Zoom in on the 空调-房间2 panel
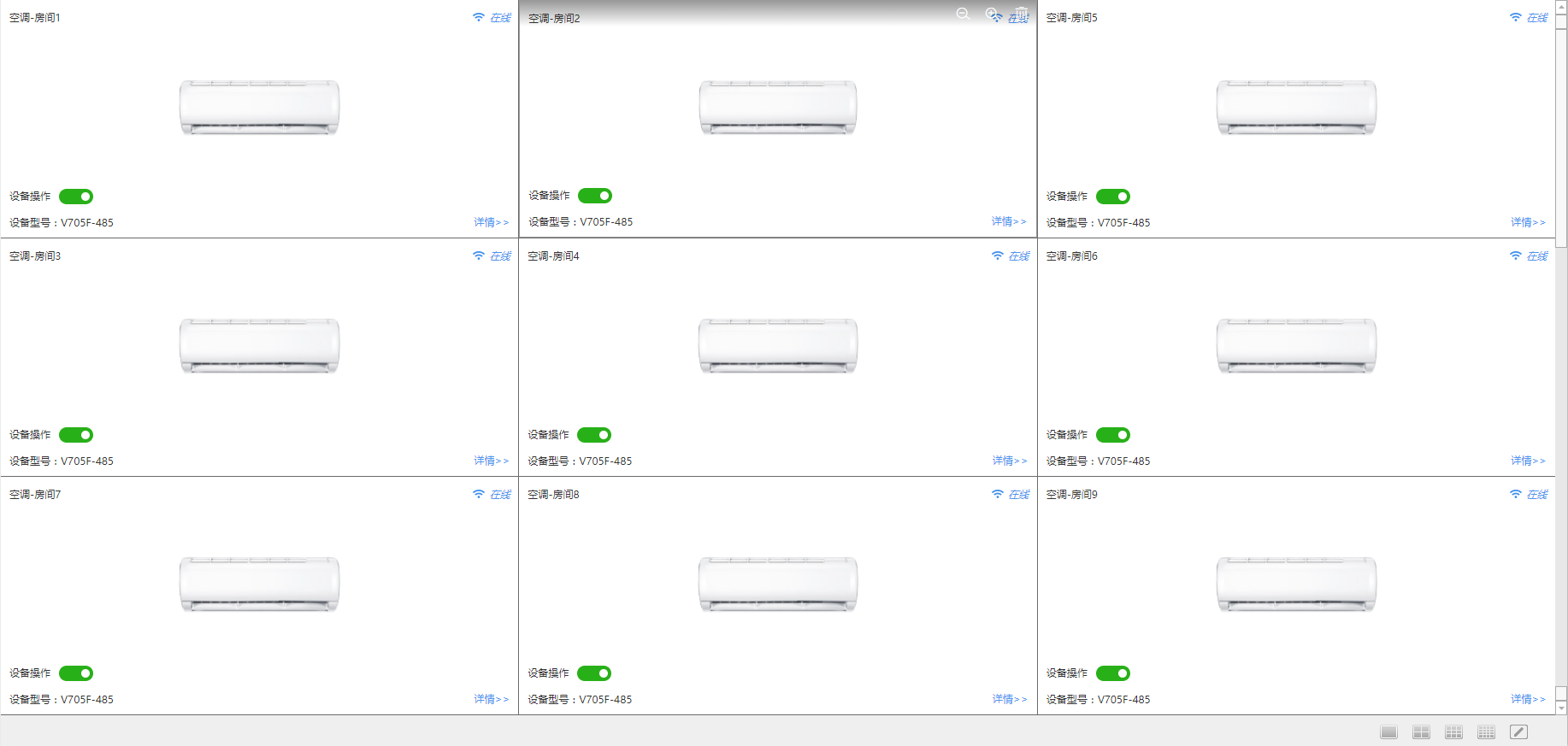 [992, 14]
